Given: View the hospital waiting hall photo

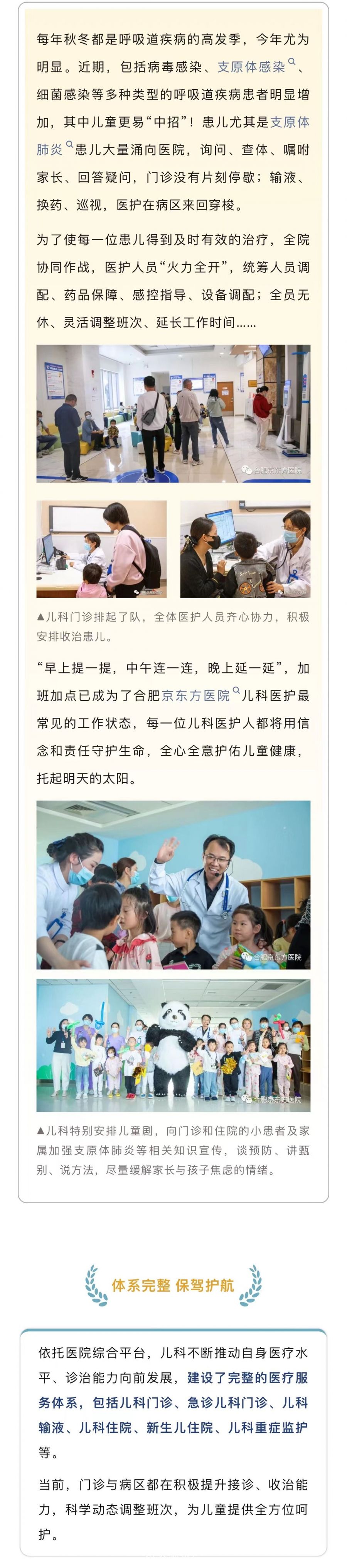Looking at the screenshot, I should point(173,413).
